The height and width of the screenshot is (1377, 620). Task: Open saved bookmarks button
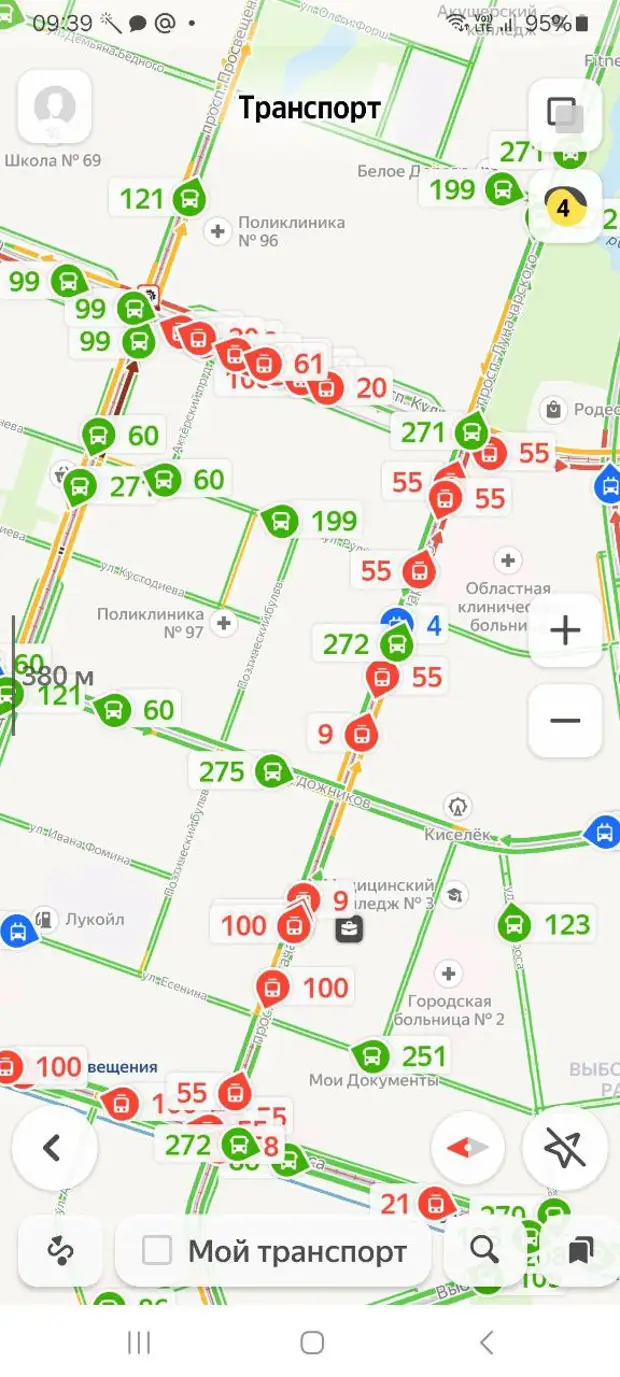(x=581, y=1250)
